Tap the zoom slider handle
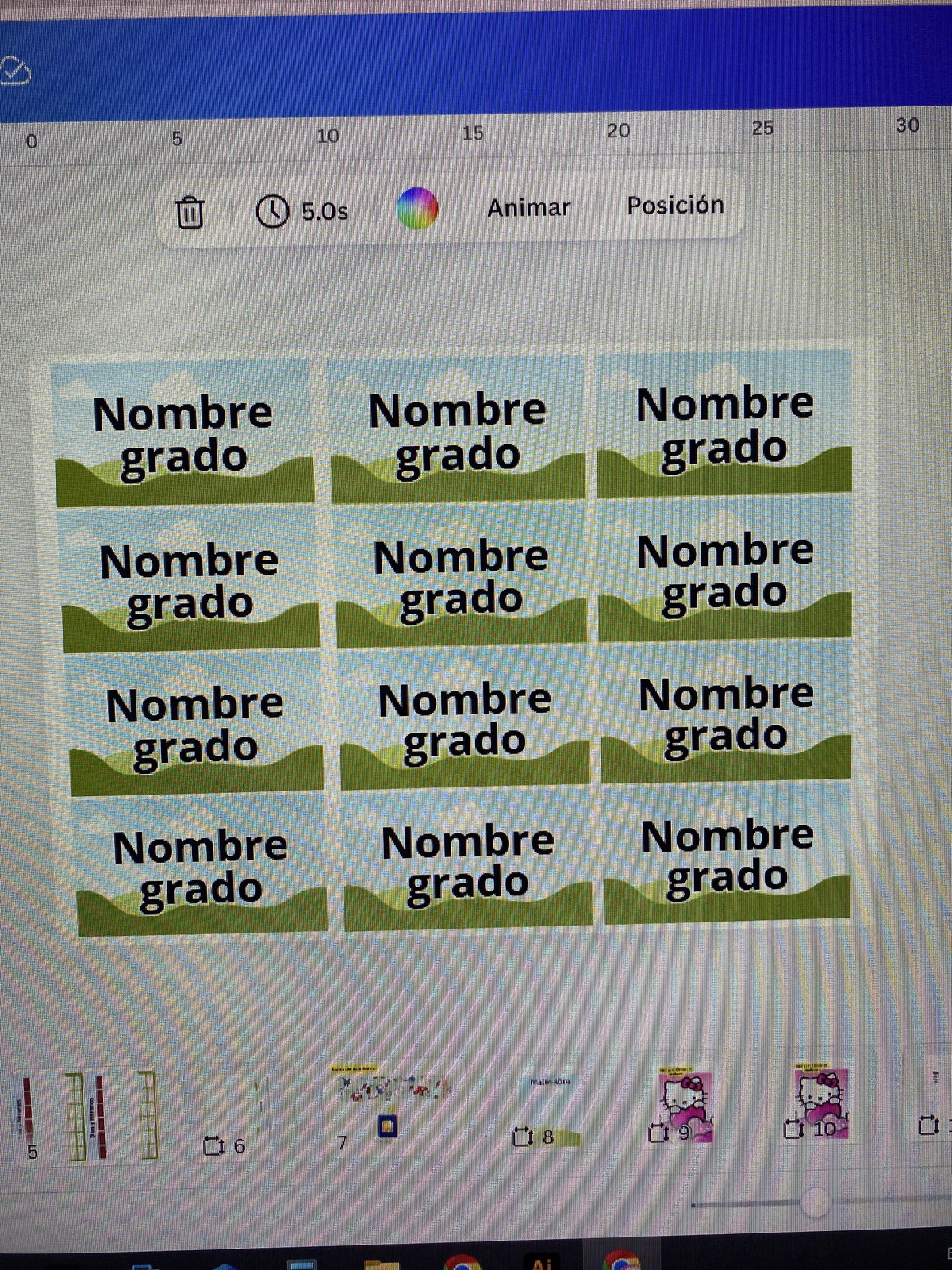The height and width of the screenshot is (1270, 952). point(815,1202)
